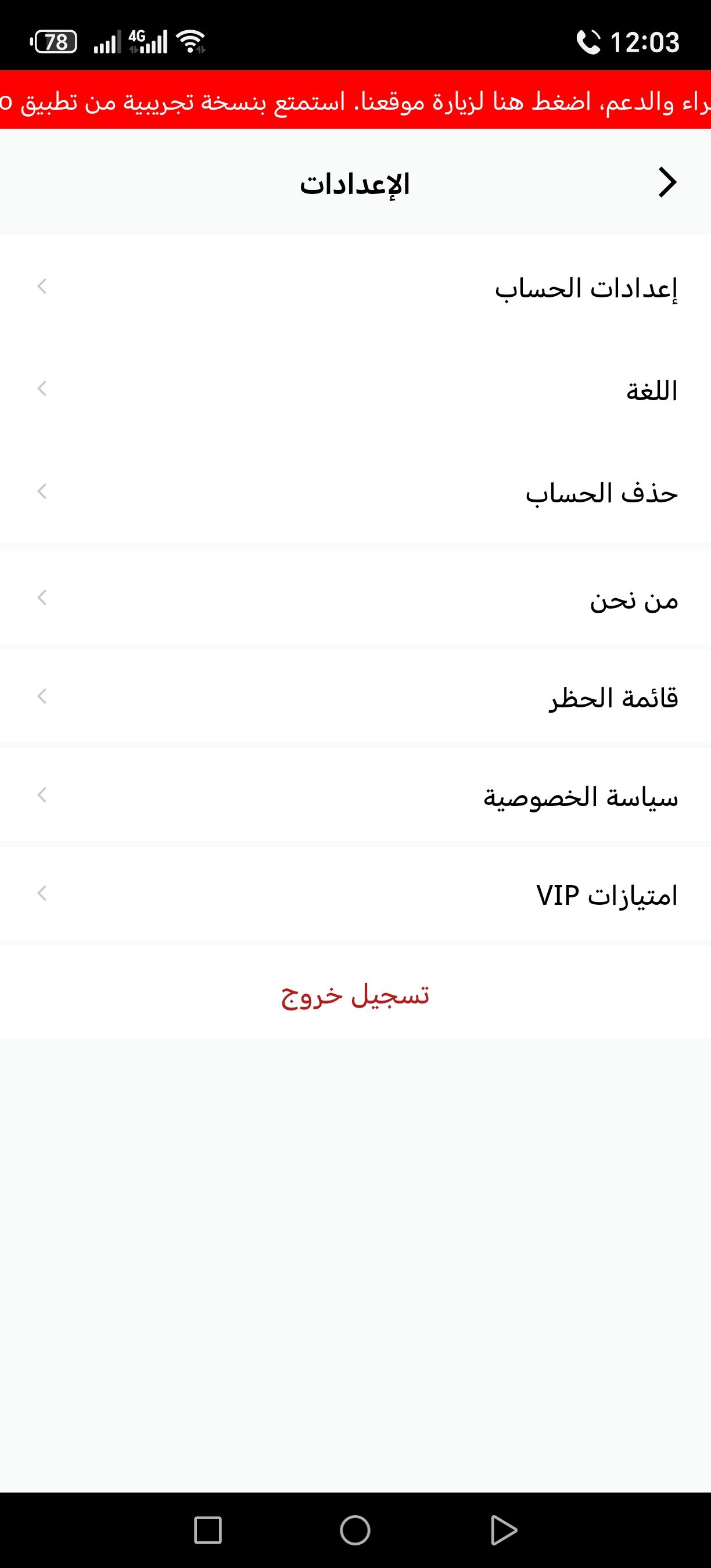The height and width of the screenshot is (1568, 711).
Task: Open the recent apps overview
Action: (x=207, y=1530)
